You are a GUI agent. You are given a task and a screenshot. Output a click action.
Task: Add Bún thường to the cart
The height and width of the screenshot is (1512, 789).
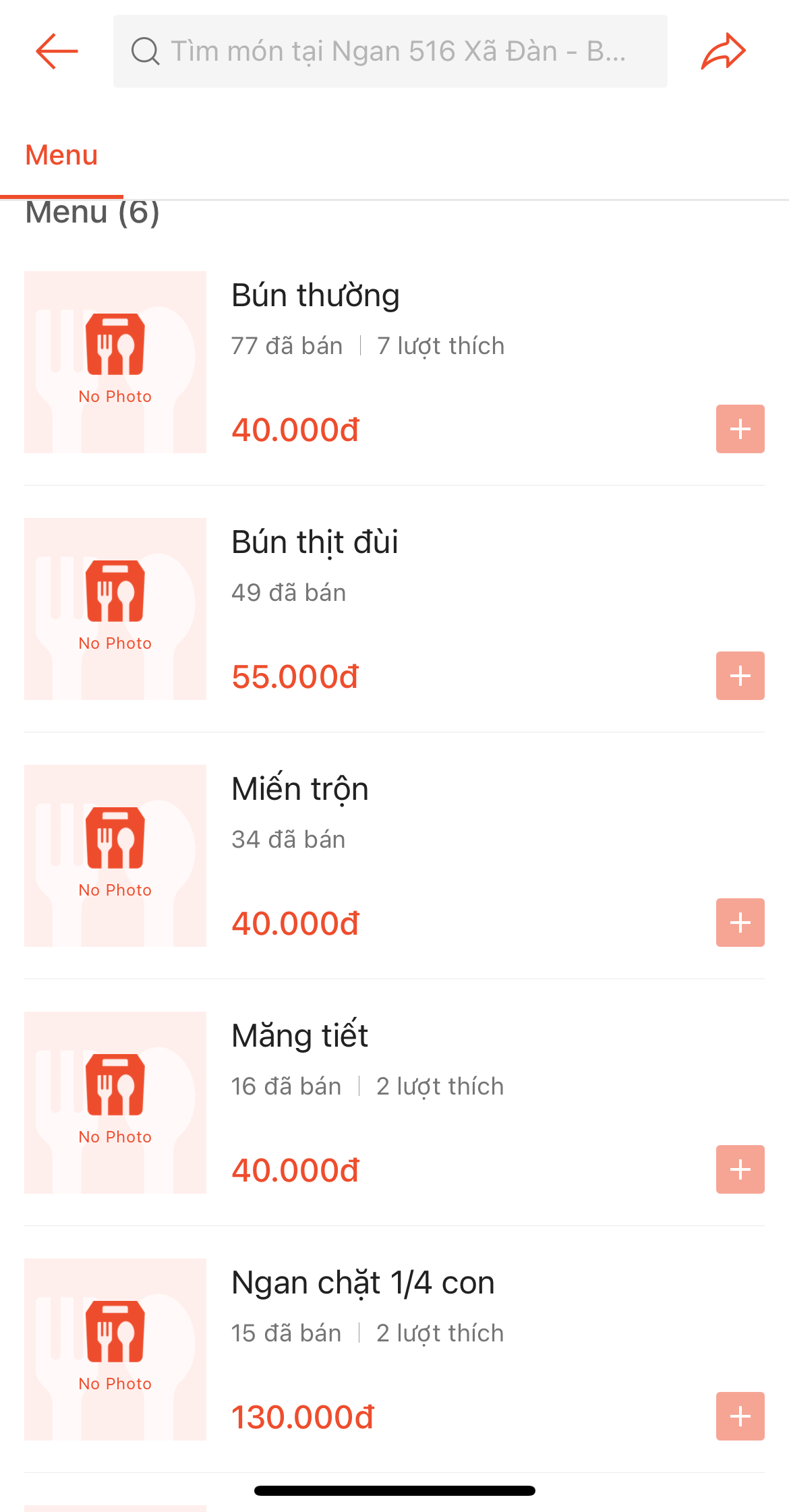click(740, 429)
